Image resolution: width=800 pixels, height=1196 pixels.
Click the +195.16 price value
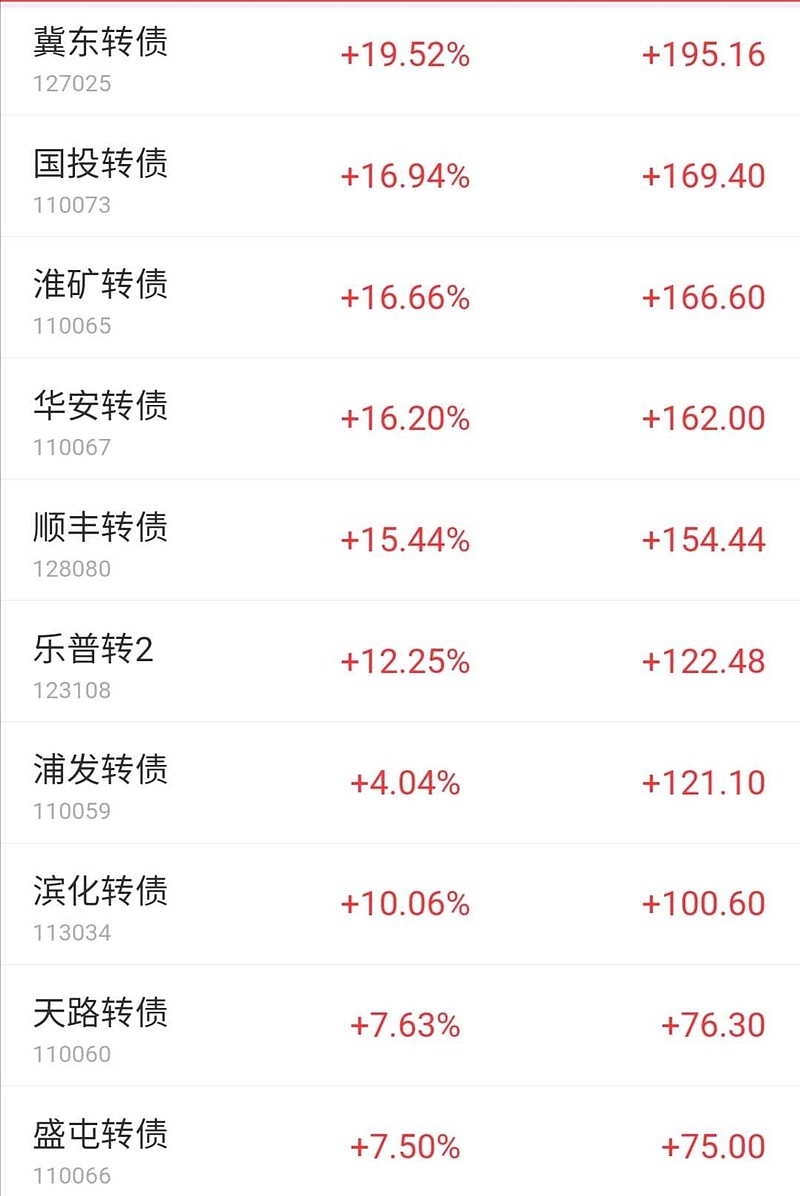(x=705, y=55)
